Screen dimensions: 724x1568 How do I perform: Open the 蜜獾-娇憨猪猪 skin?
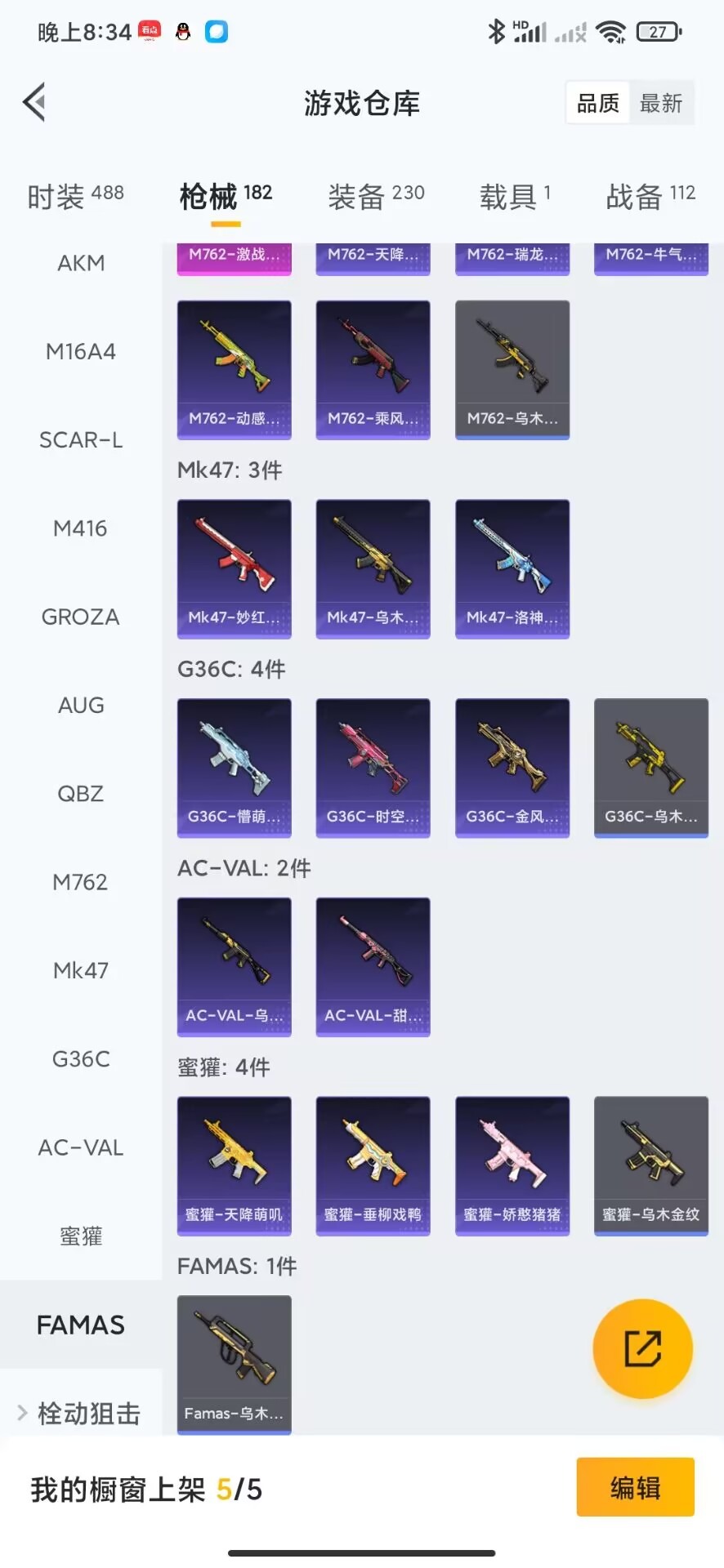(x=512, y=1165)
